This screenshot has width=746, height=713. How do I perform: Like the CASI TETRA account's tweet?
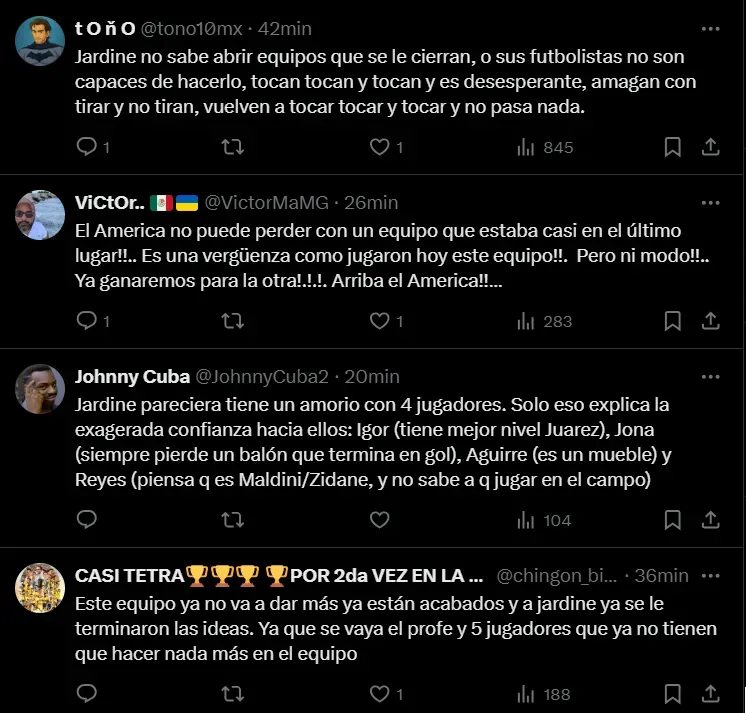379,694
